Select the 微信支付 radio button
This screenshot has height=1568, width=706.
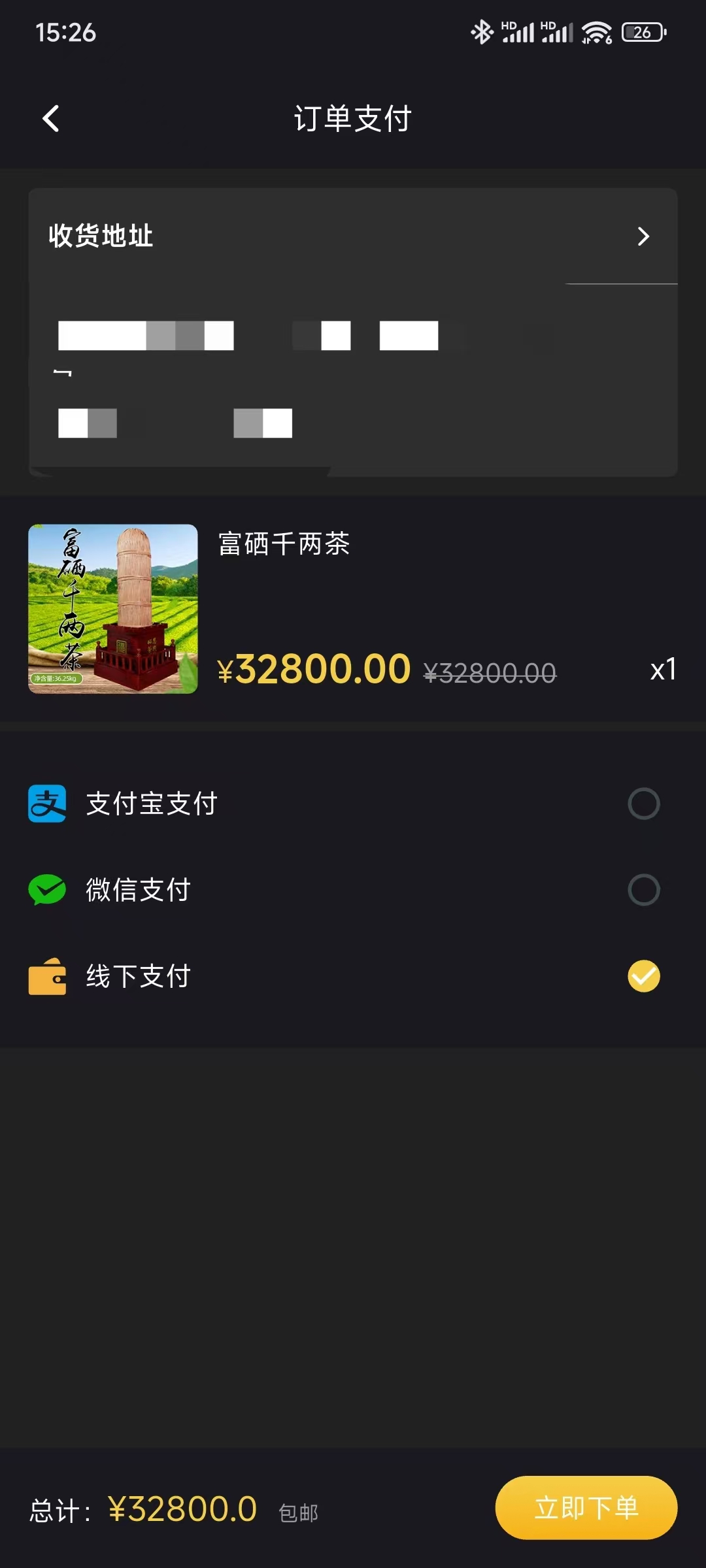coord(643,889)
